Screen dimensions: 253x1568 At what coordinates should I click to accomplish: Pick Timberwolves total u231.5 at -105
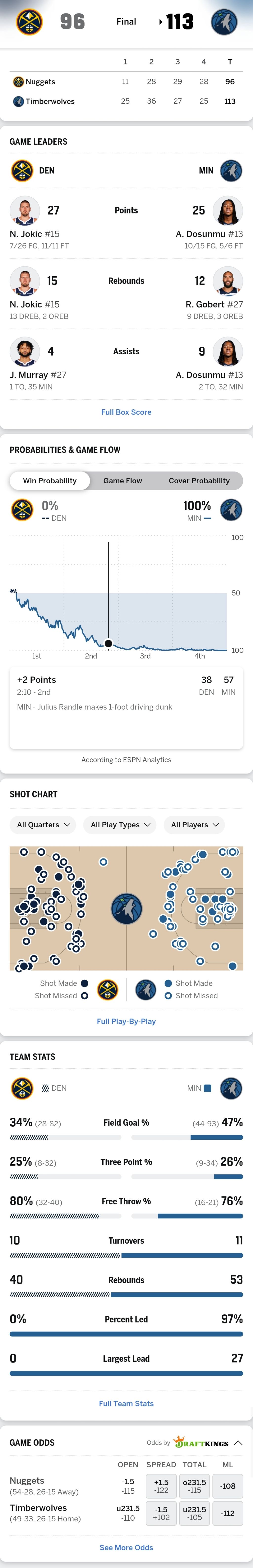click(x=194, y=1513)
